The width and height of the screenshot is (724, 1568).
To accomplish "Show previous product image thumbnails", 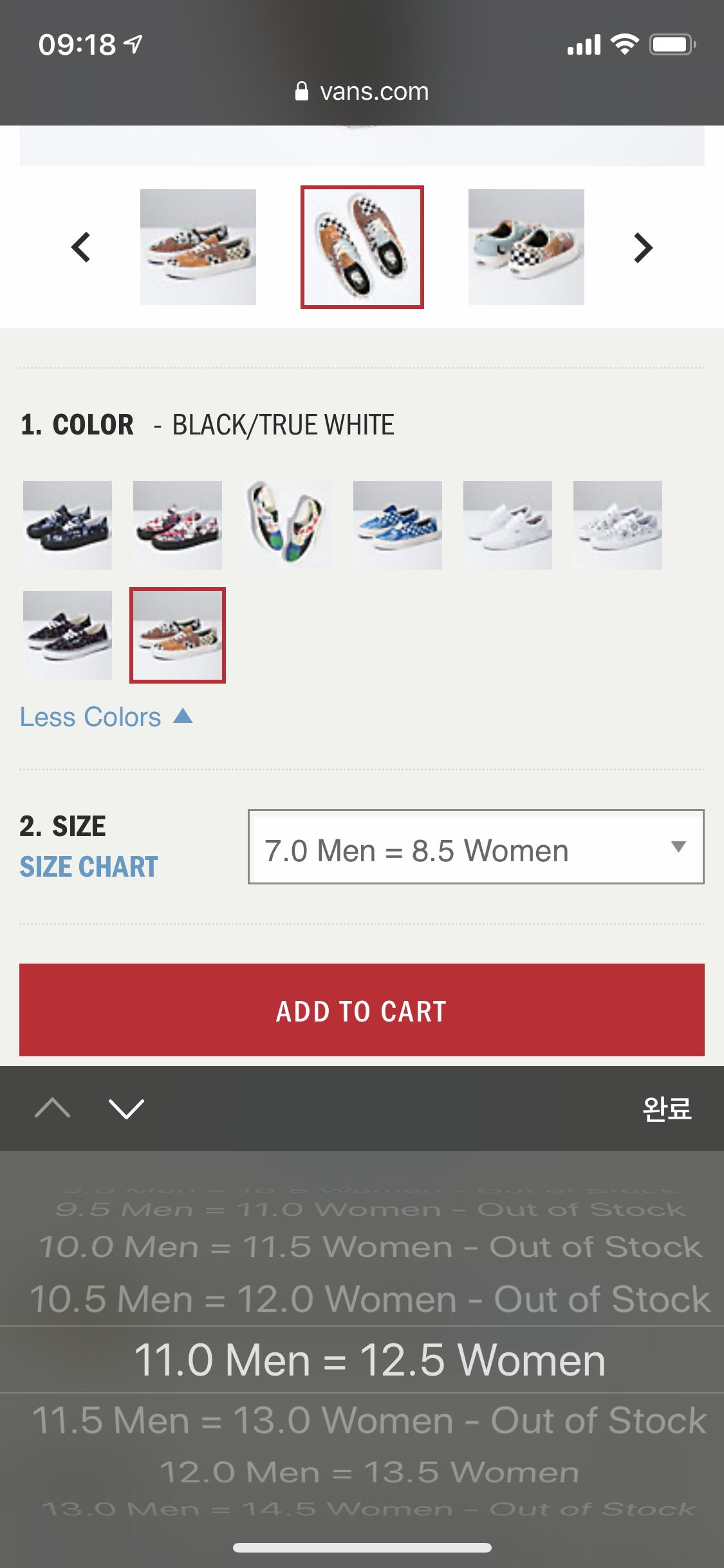I will click(81, 247).
